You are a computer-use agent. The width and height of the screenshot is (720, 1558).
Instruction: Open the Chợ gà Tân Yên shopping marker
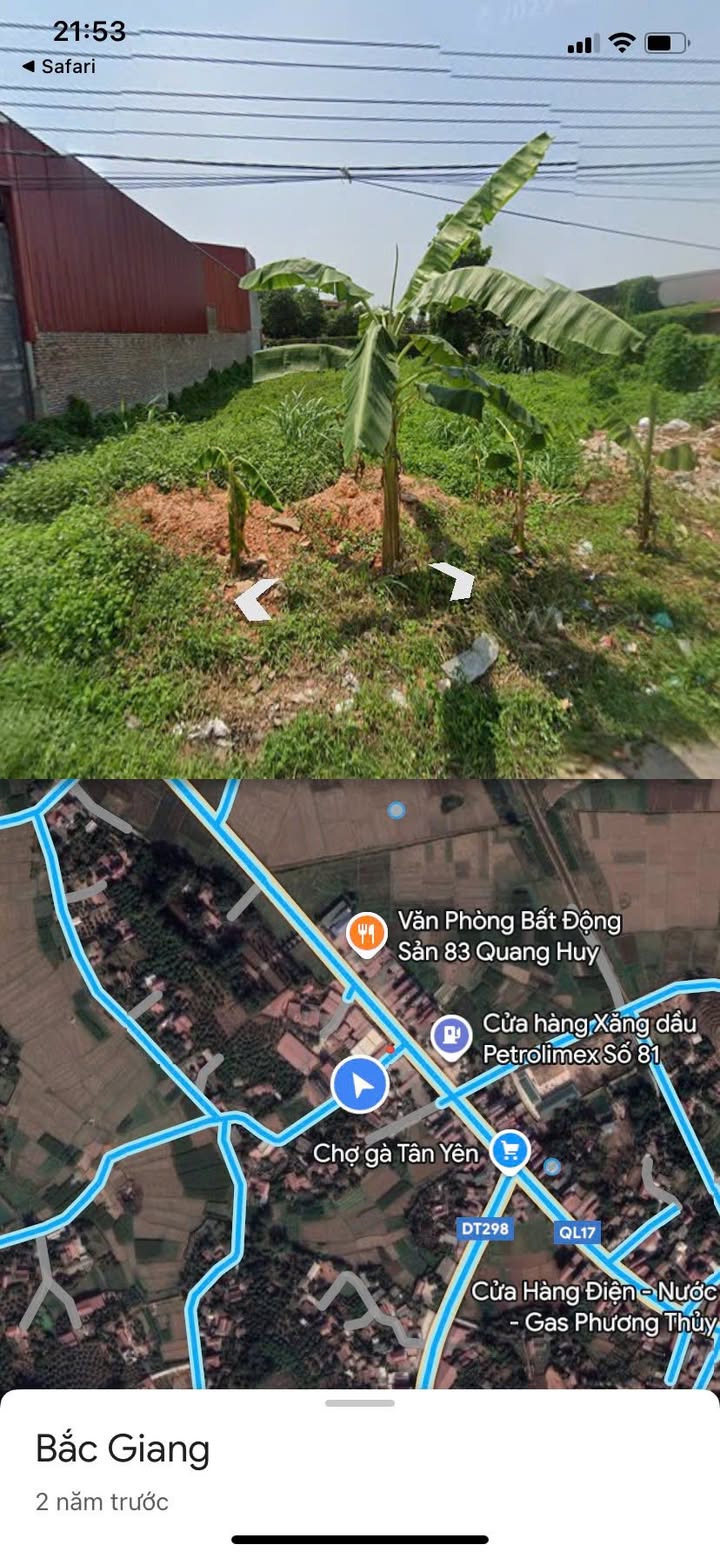point(510,1152)
